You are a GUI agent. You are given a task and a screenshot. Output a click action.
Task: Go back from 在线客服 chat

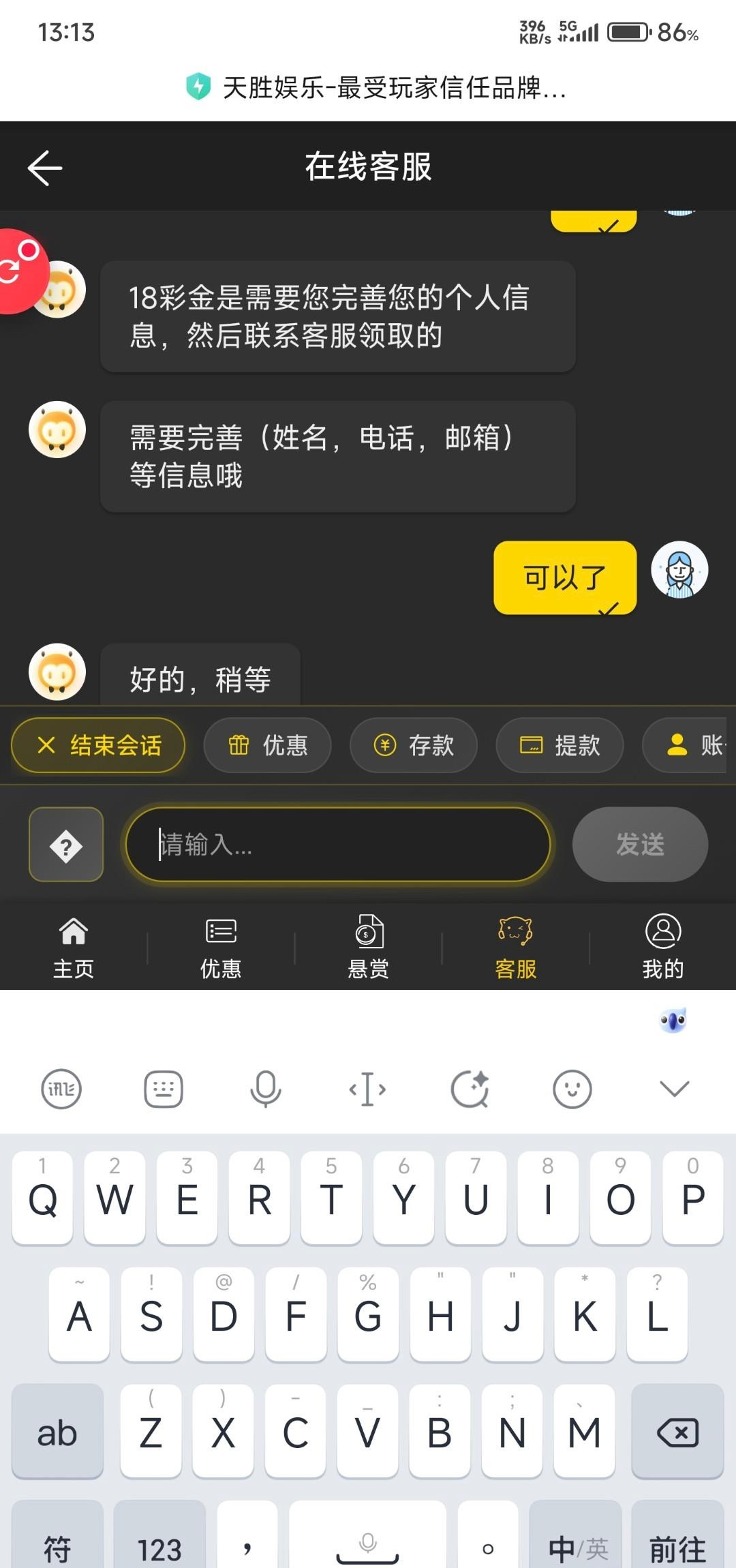45,168
